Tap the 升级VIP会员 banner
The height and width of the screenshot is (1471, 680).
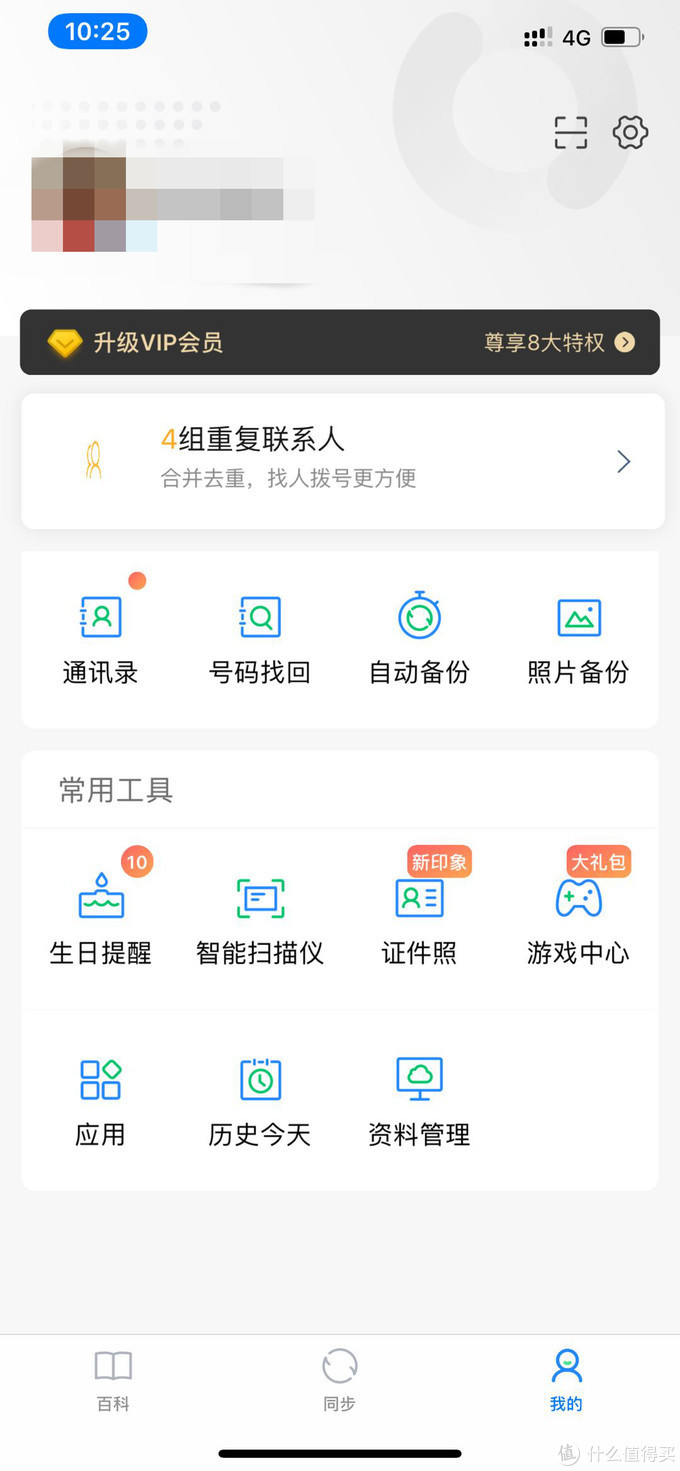tap(340, 343)
